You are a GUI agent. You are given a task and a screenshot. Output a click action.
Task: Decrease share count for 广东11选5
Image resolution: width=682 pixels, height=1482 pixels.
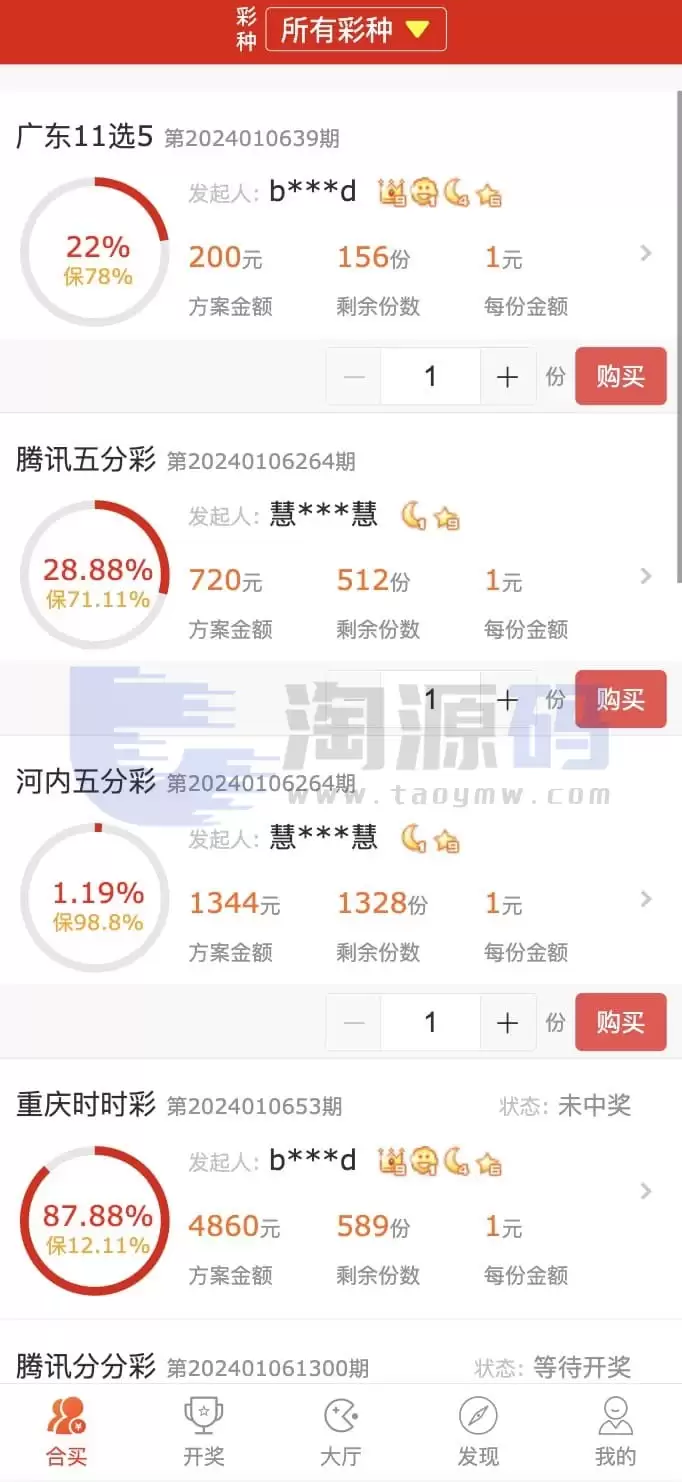tap(354, 376)
